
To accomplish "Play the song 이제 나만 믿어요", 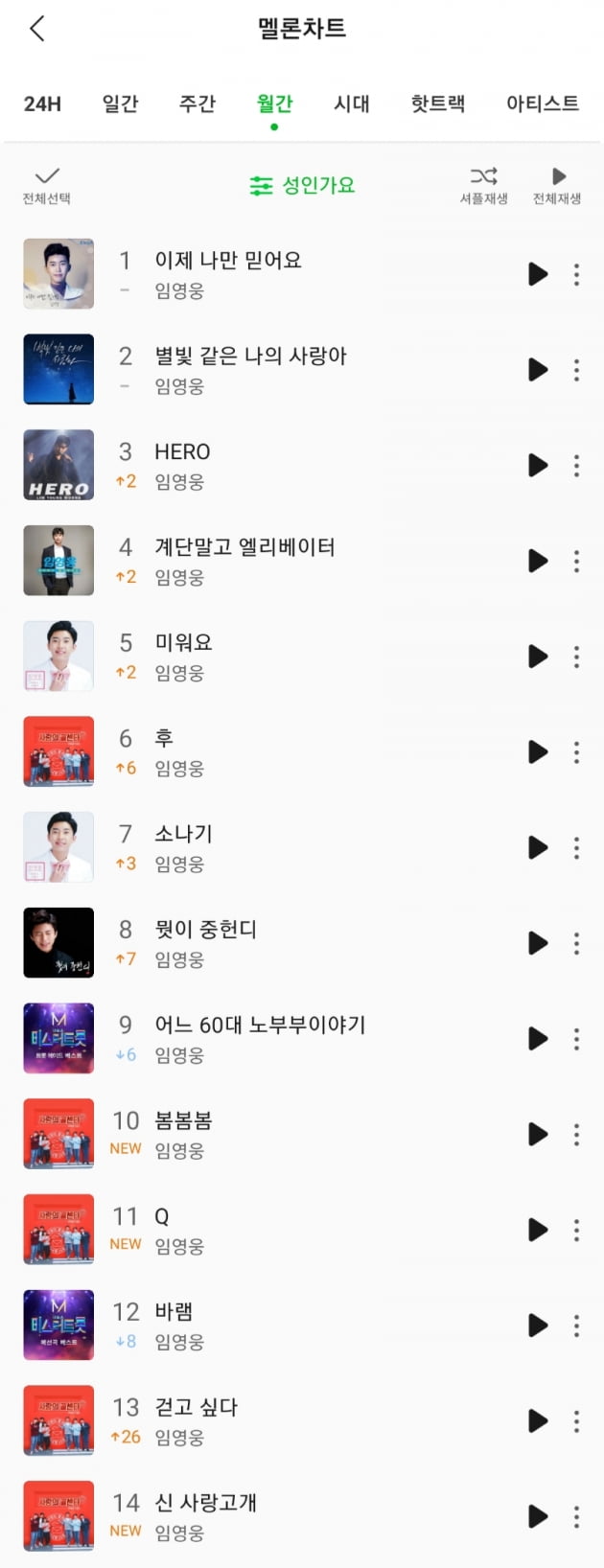I will 538,274.
